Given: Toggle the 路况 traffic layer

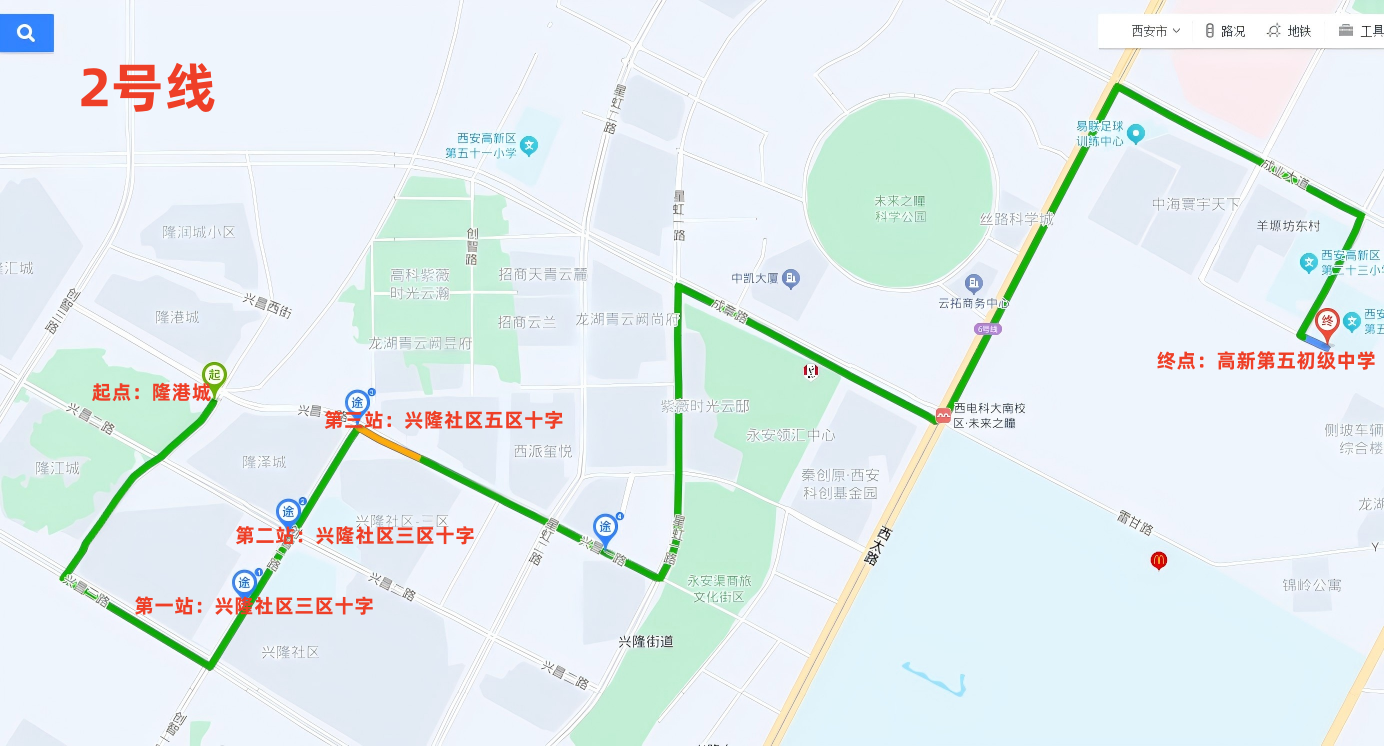Looking at the screenshot, I should pos(1225,31).
